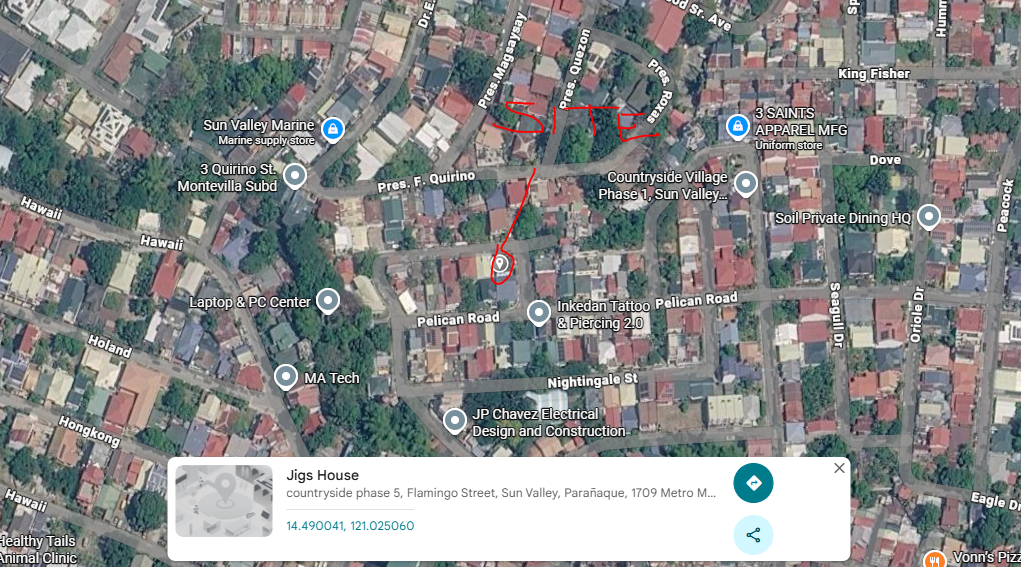Open the Vonn's Pizza restaurant marker
Image resolution: width=1021 pixels, height=567 pixels.
934,560
